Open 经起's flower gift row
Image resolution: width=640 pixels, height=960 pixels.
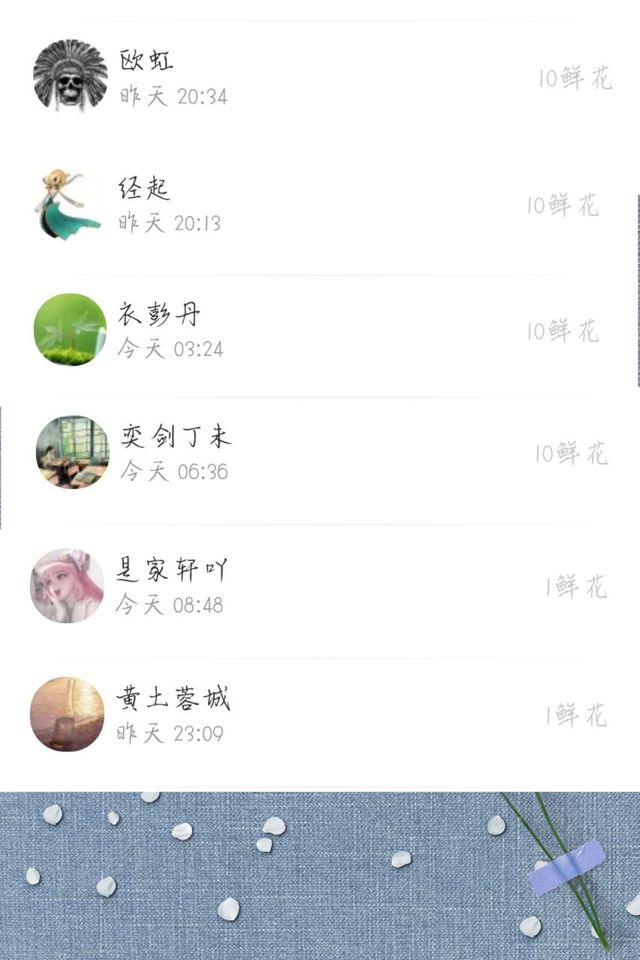click(x=320, y=205)
